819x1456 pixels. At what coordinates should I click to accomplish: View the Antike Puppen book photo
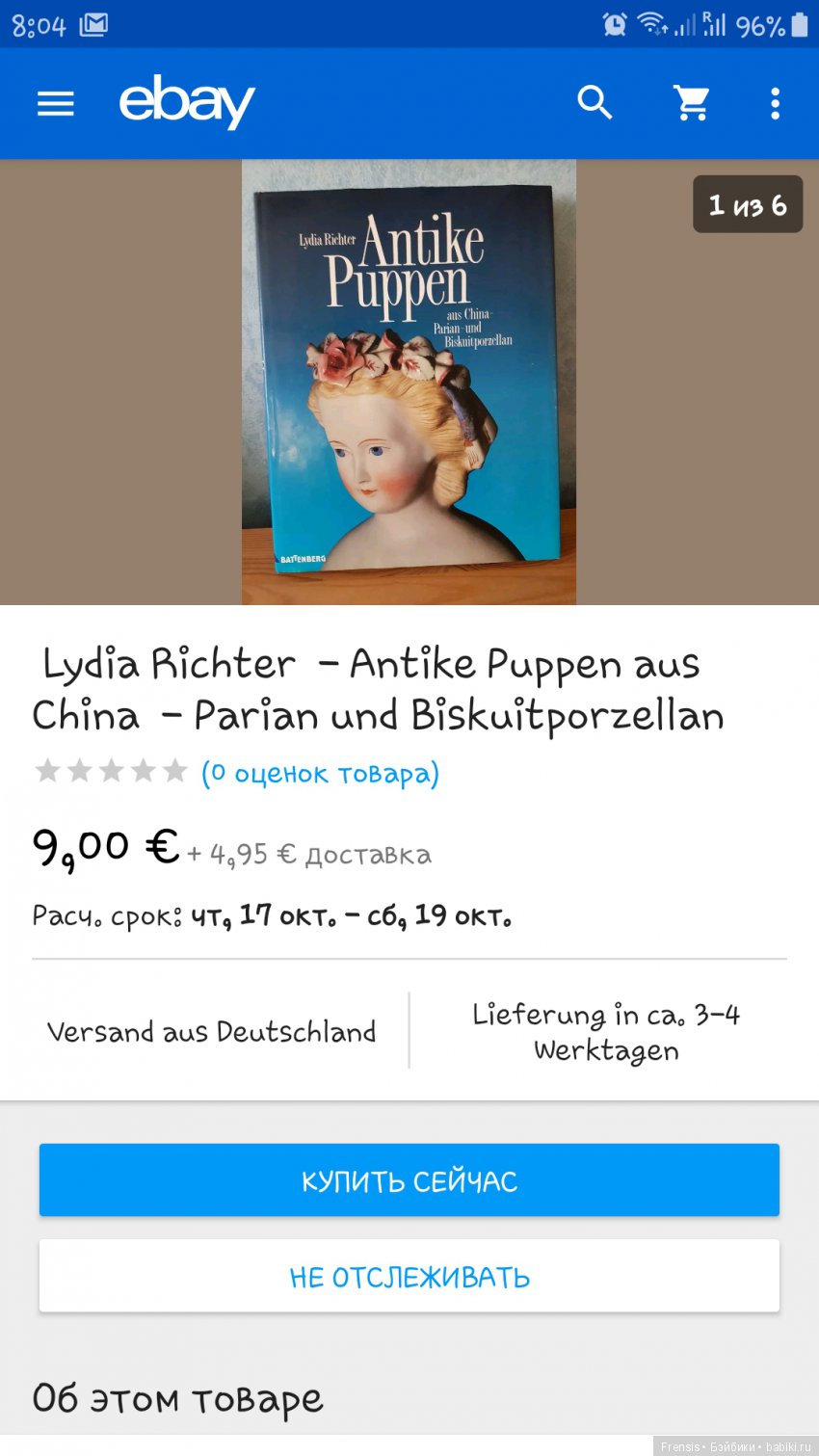pyautogui.click(x=409, y=382)
